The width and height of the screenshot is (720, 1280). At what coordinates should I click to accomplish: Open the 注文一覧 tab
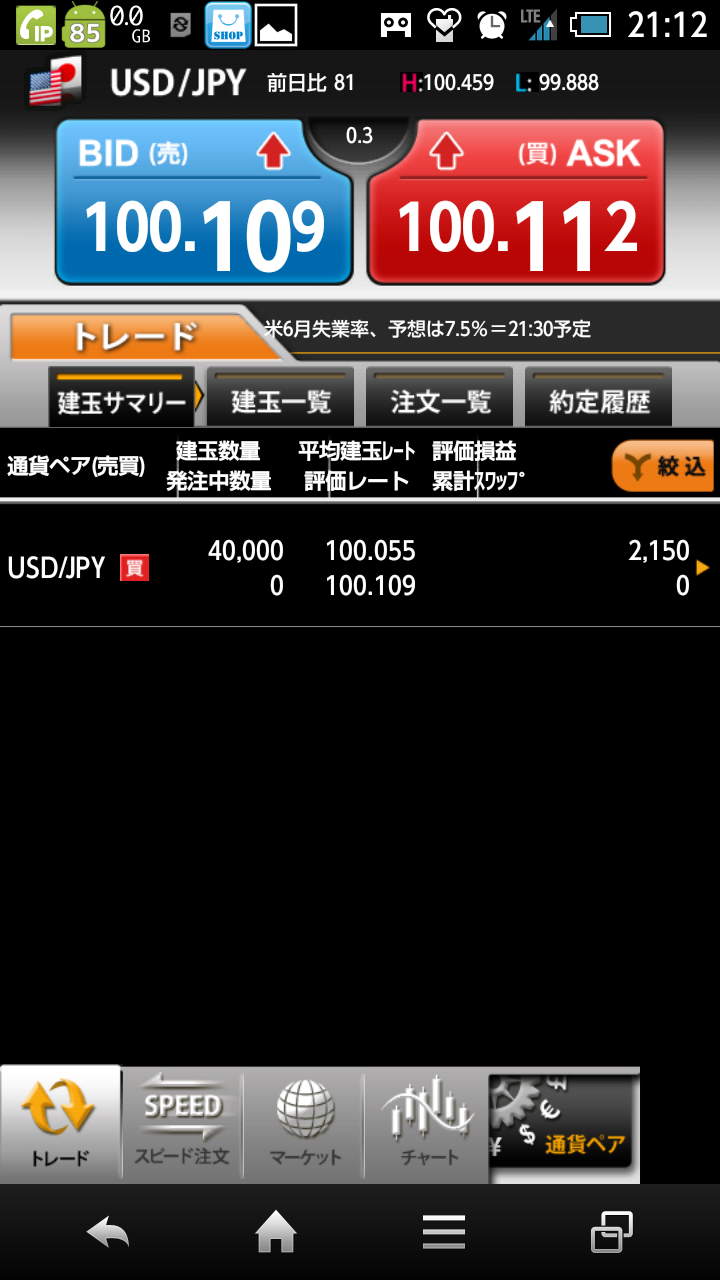pyautogui.click(x=440, y=400)
